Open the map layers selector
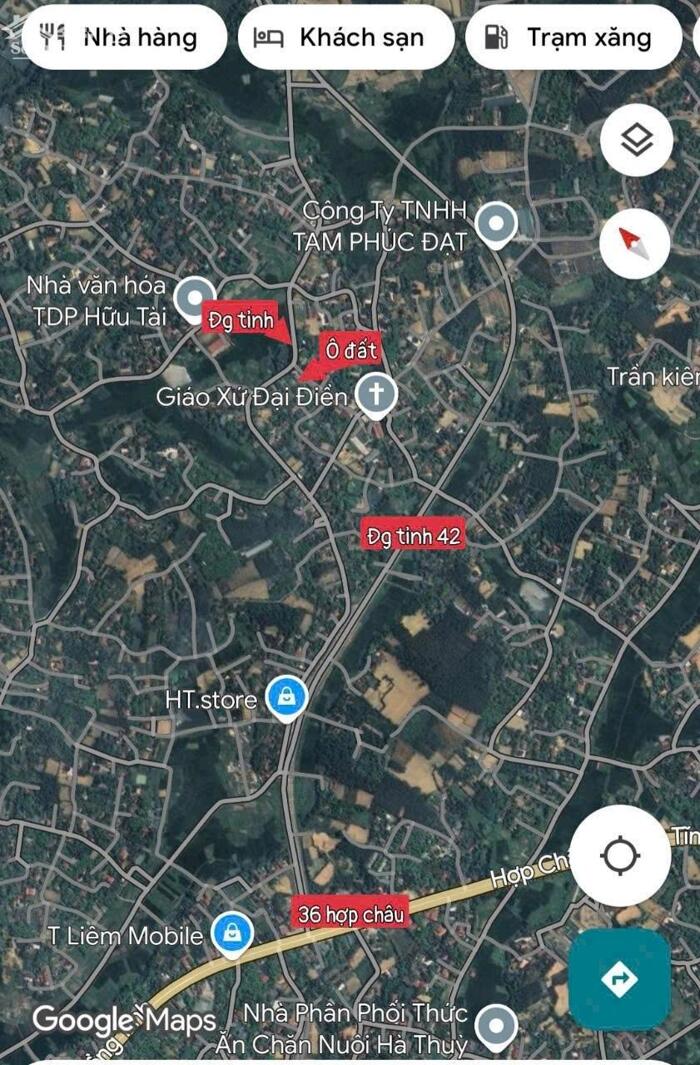Screen dimensions: 700x1065 pos(636,141)
